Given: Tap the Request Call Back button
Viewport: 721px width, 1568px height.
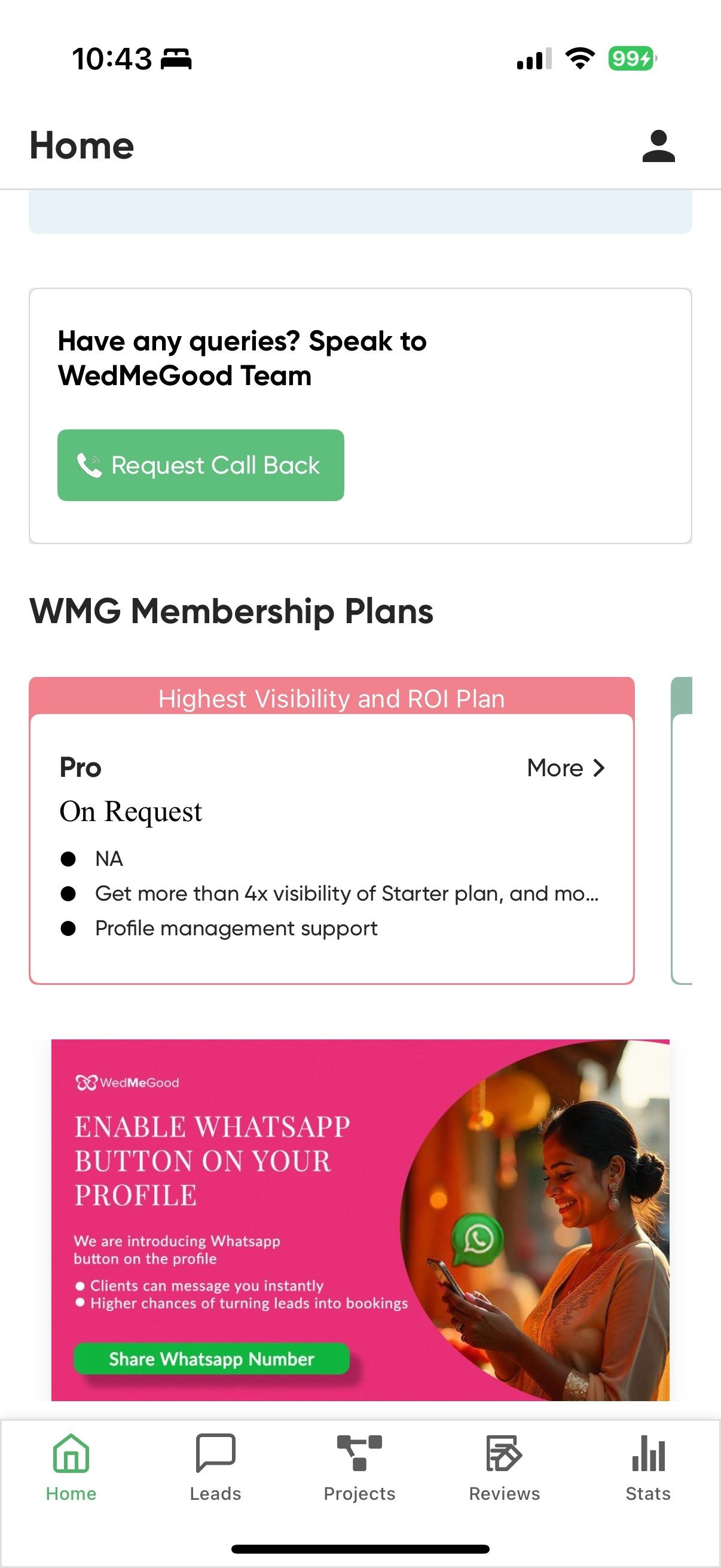Looking at the screenshot, I should pyautogui.click(x=200, y=465).
